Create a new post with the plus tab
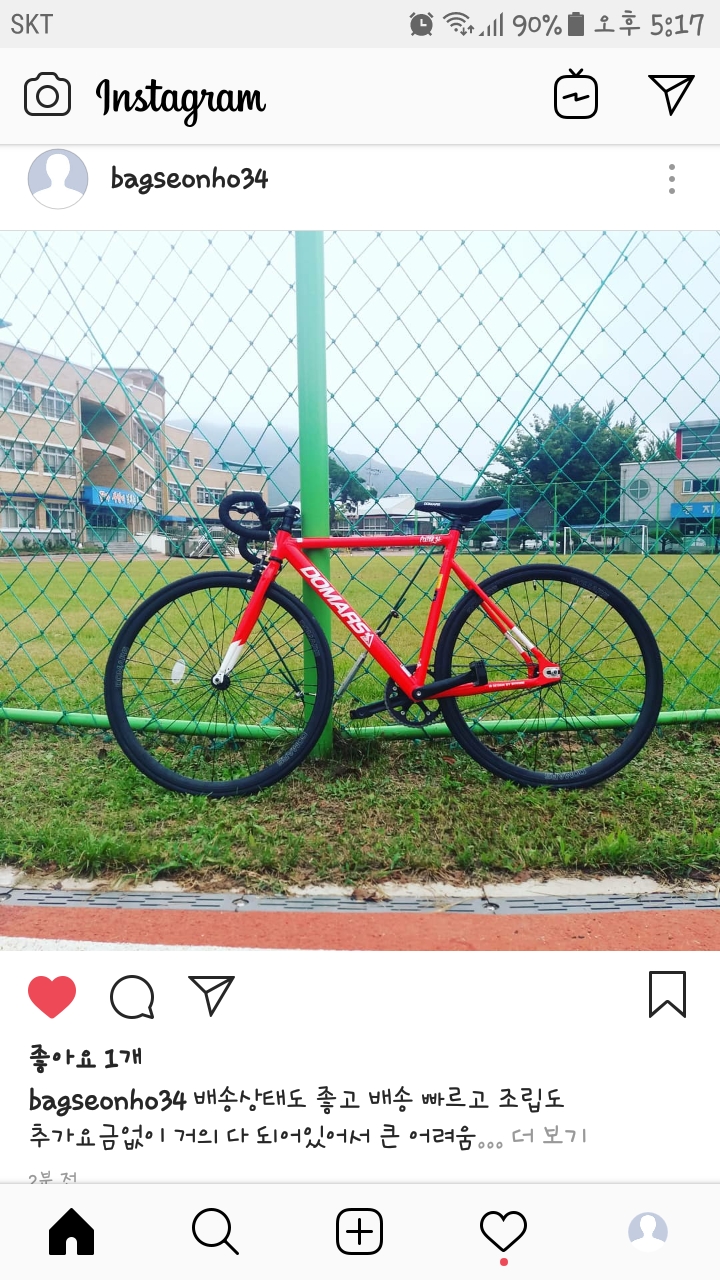 359,1231
